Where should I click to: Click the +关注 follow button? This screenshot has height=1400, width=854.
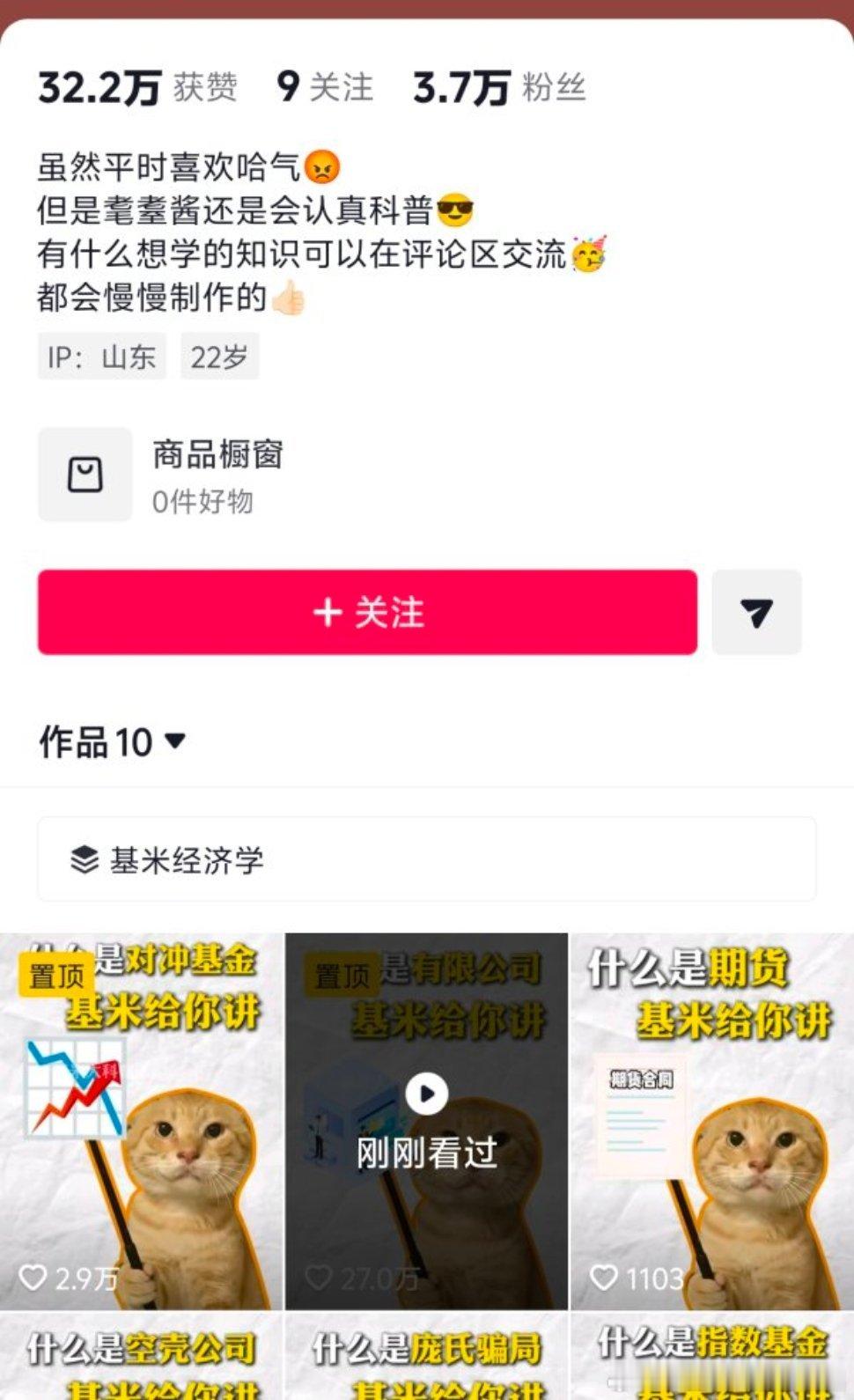click(x=366, y=612)
